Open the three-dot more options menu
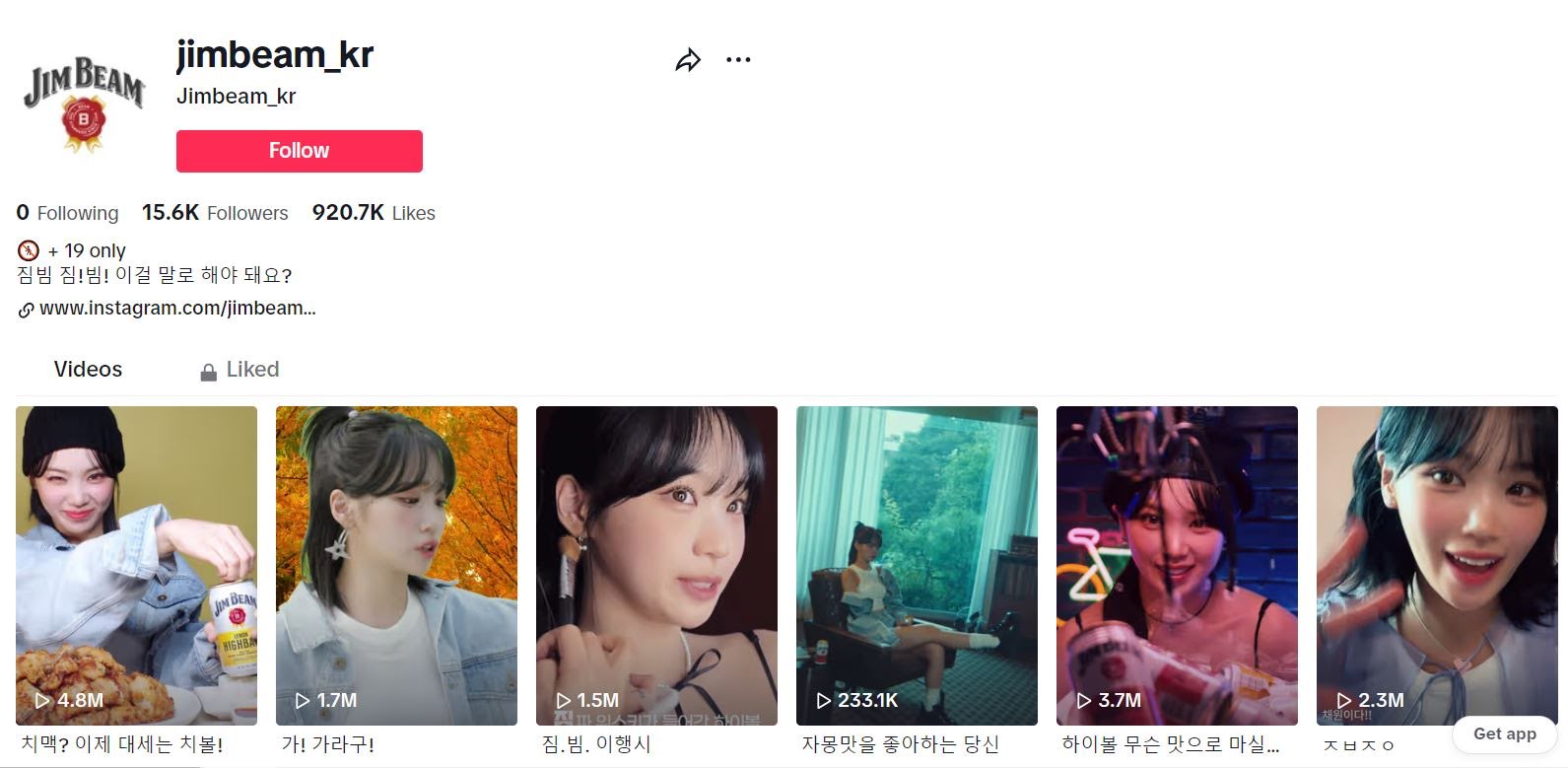Viewport: 1568px width, 768px height. pos(738,60)
